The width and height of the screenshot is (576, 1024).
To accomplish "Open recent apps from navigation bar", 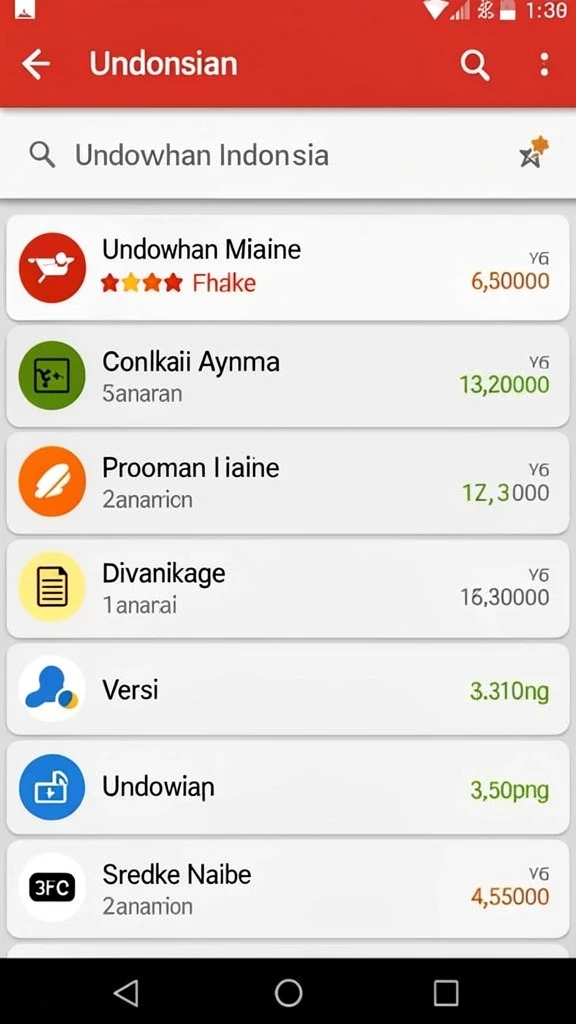I will click(x=446, y=993).
